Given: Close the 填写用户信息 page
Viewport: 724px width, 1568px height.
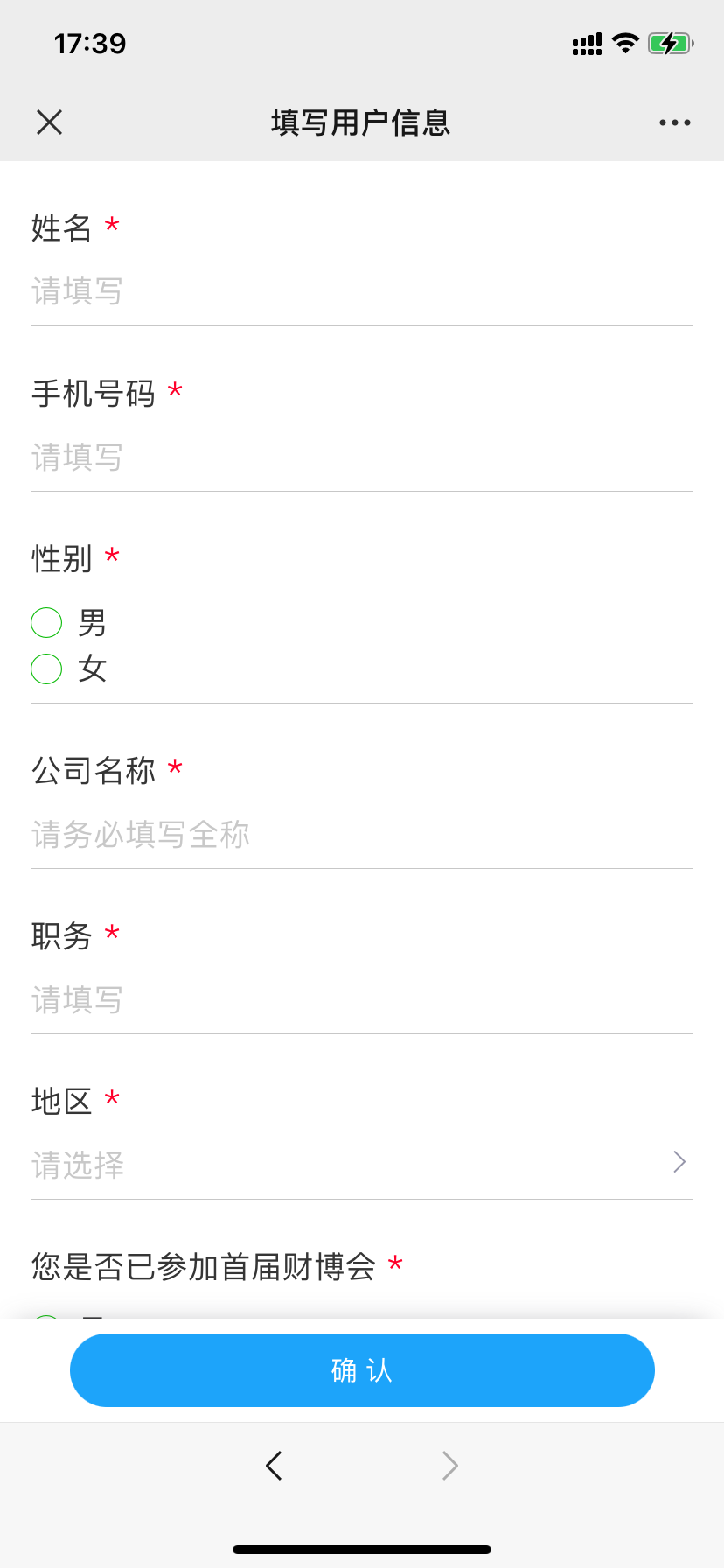Looking at the screenshot, I should pyautogui.click(x=50, y=122).
